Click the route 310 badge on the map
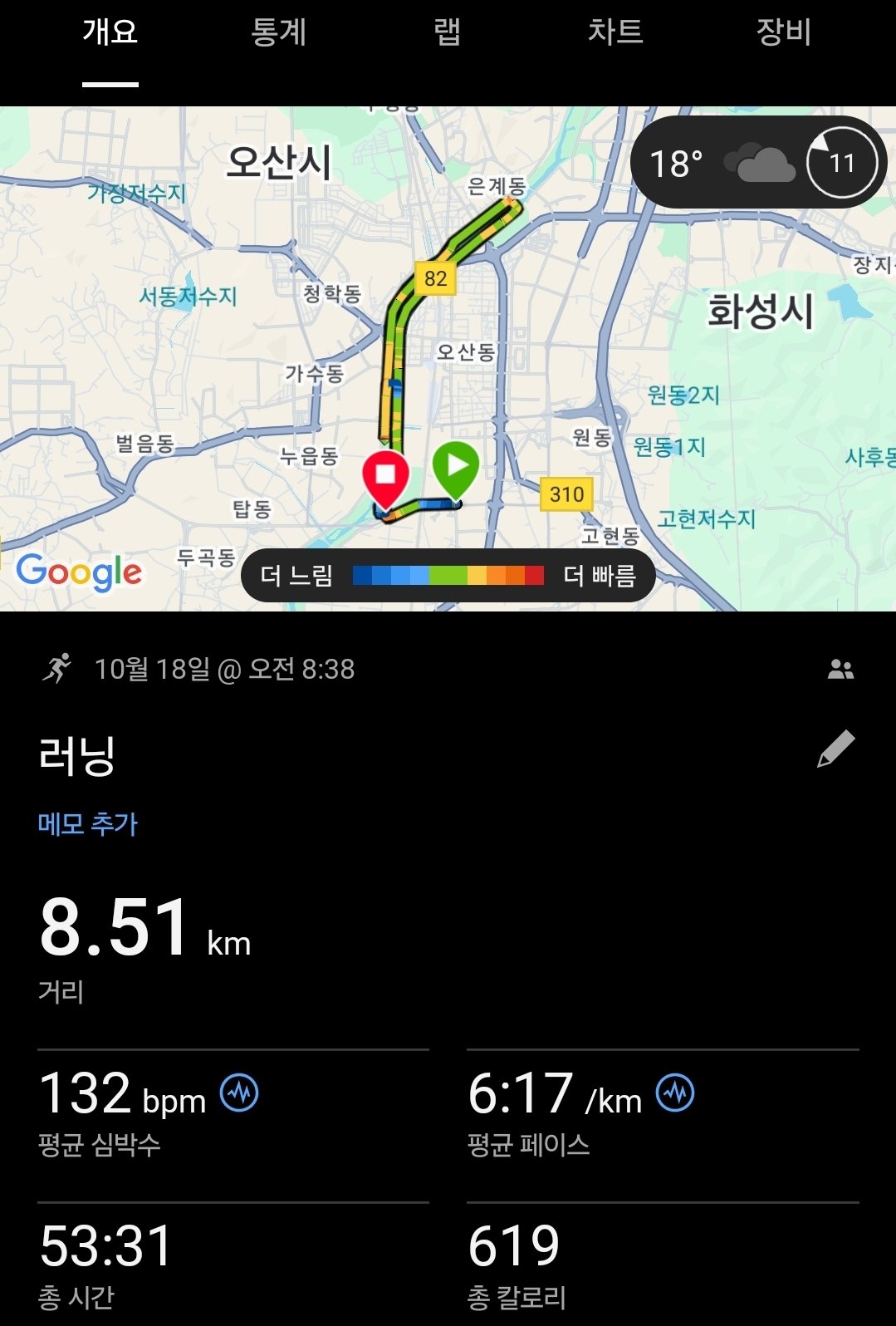 pos(566,492)
